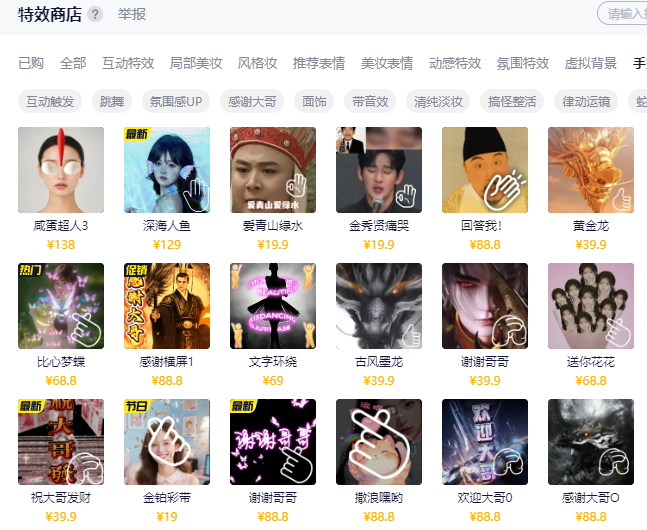Filter by the 跳舞 chip
The width and height of the screenshot is (647, 530).
click(111, 101)
